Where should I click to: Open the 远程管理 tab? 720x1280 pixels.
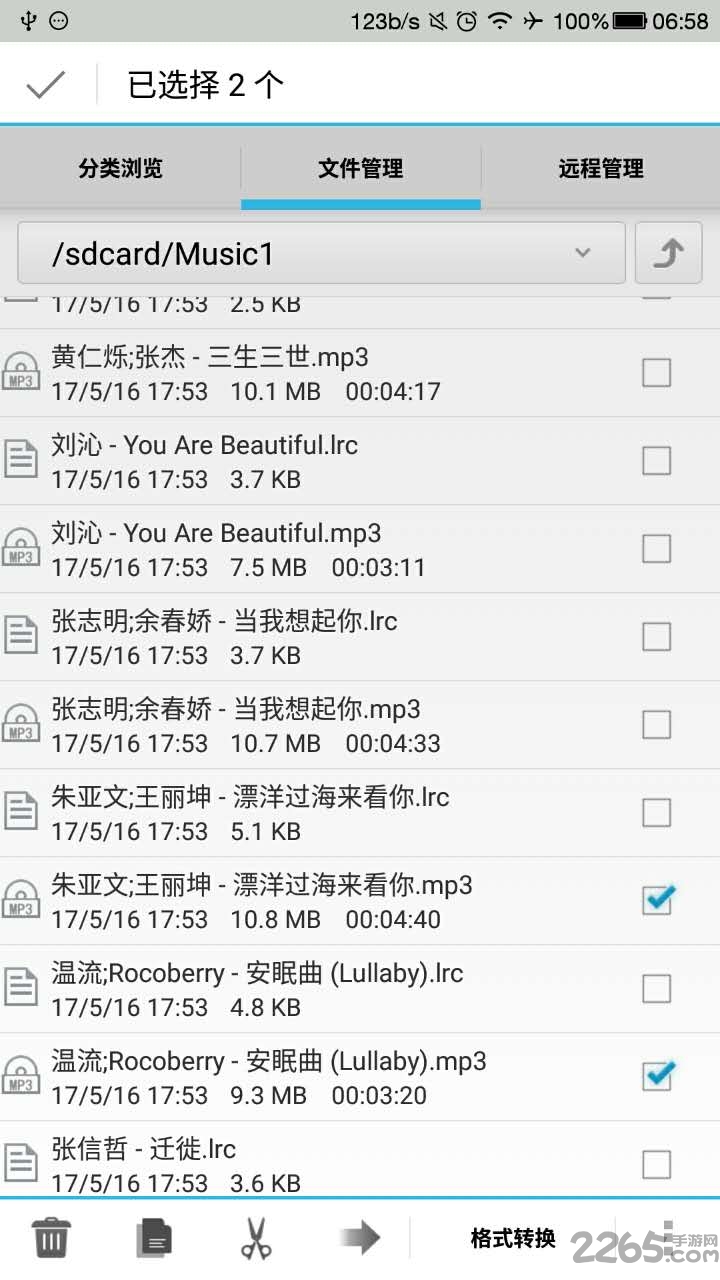pyautogui.click(x=600, y=168)
